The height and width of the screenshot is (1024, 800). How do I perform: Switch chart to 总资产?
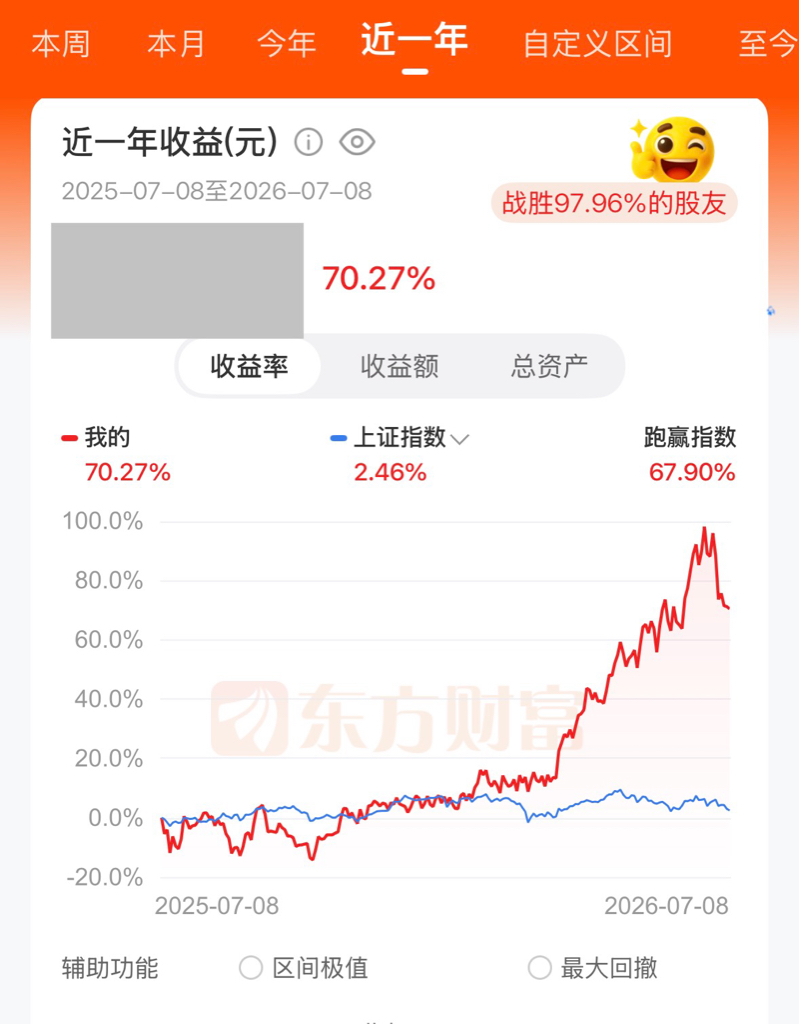point(549,366)
